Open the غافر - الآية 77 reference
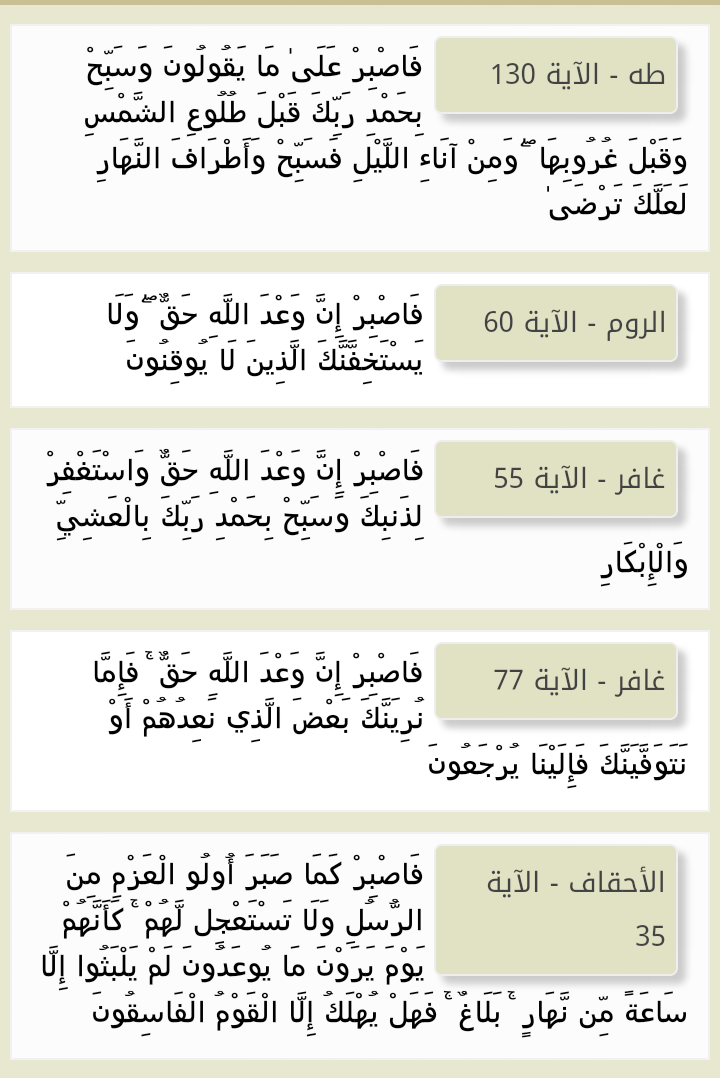 click(556, 681)
